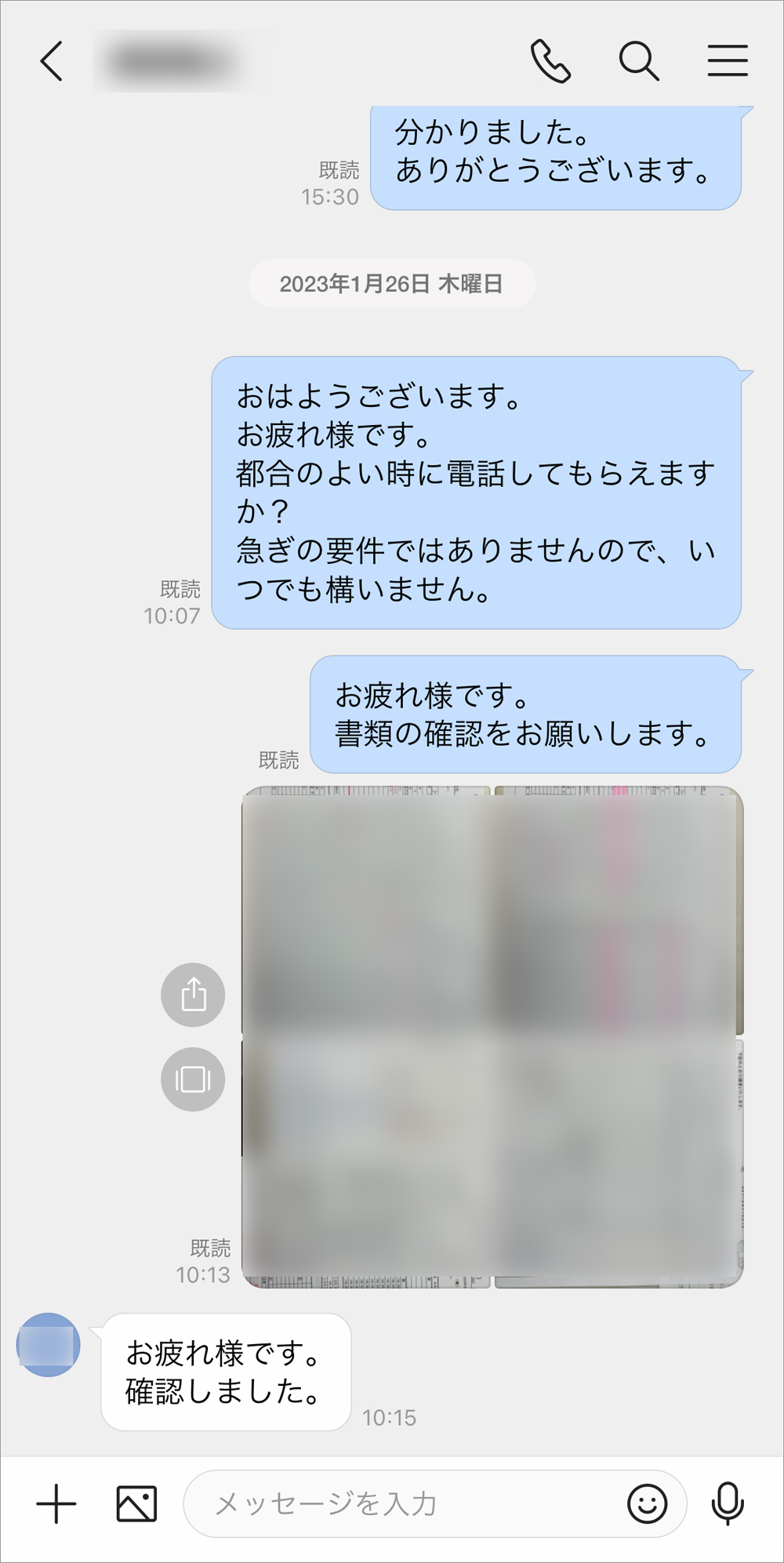The width and height of the screenshot is (784, 1563).
Task: Focus the メッセージを入力 field
Action: 408,1504
